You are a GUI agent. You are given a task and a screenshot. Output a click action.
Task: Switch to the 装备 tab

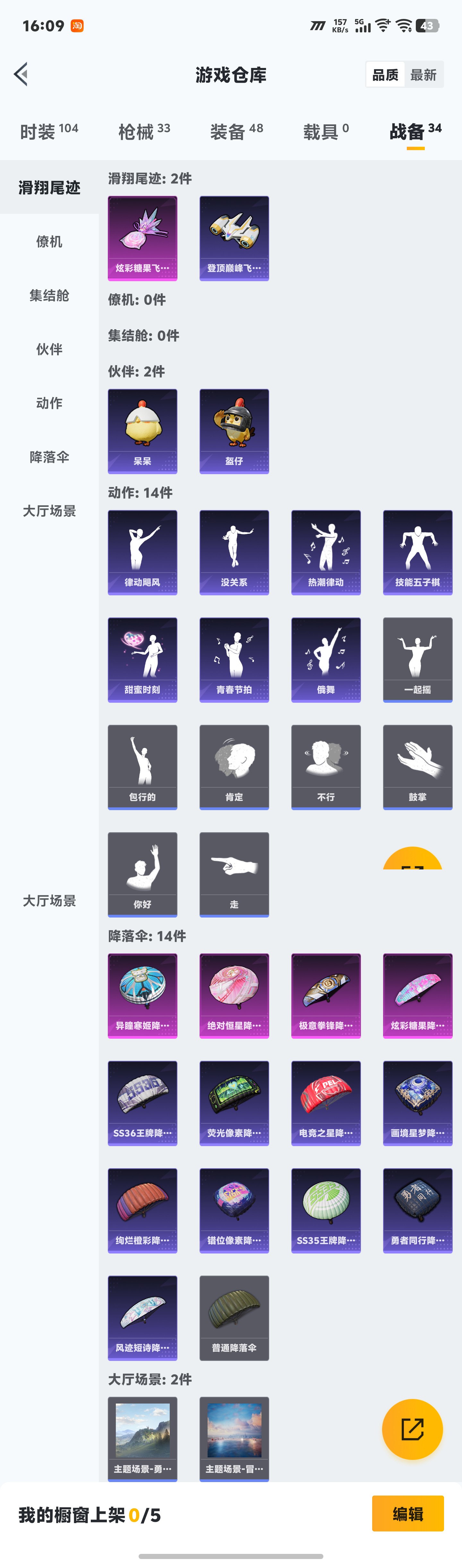236,131
